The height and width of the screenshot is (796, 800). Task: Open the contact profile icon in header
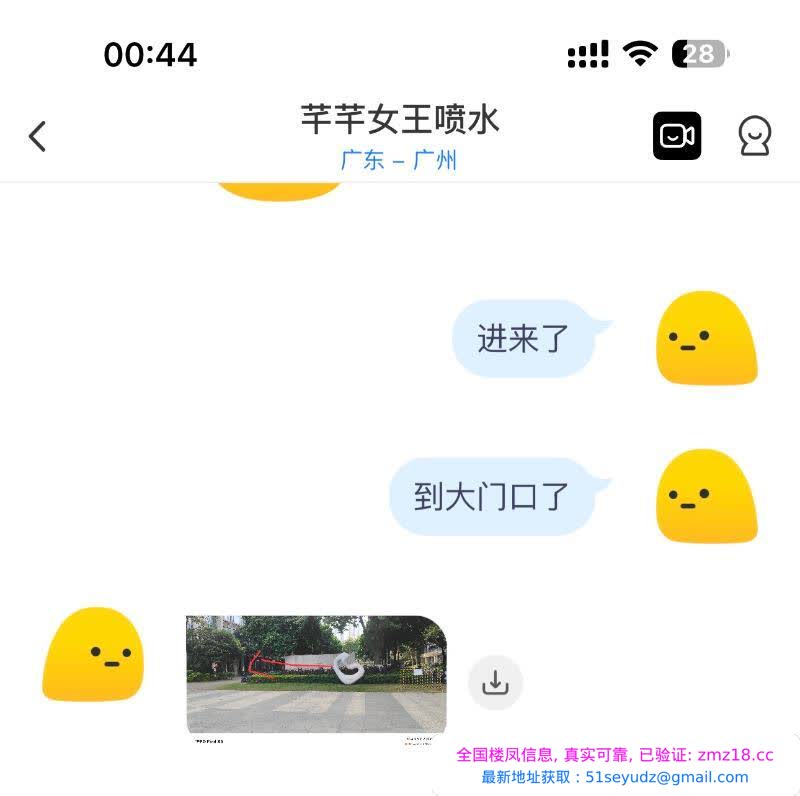[x=754, y=136]
